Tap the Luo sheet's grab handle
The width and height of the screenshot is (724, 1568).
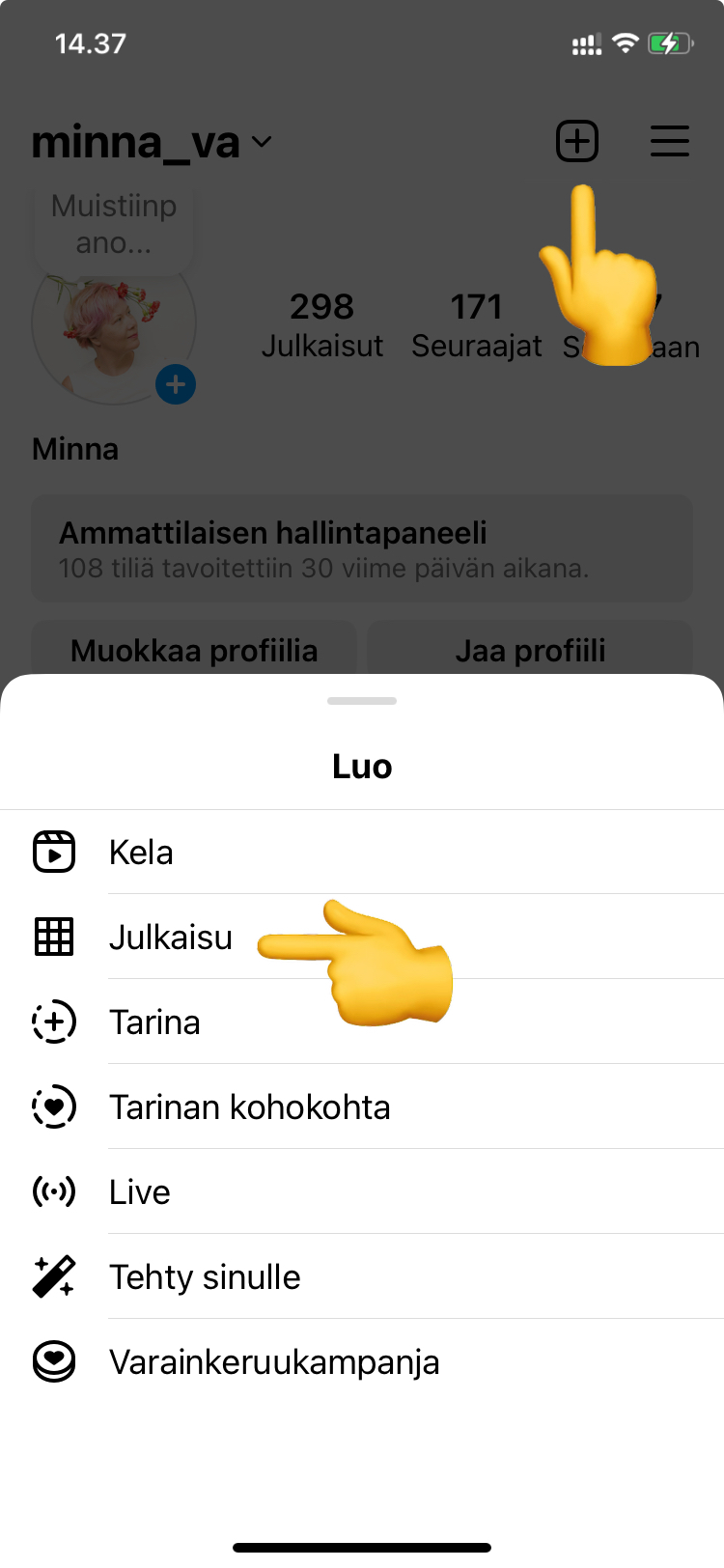coord(362,701)
